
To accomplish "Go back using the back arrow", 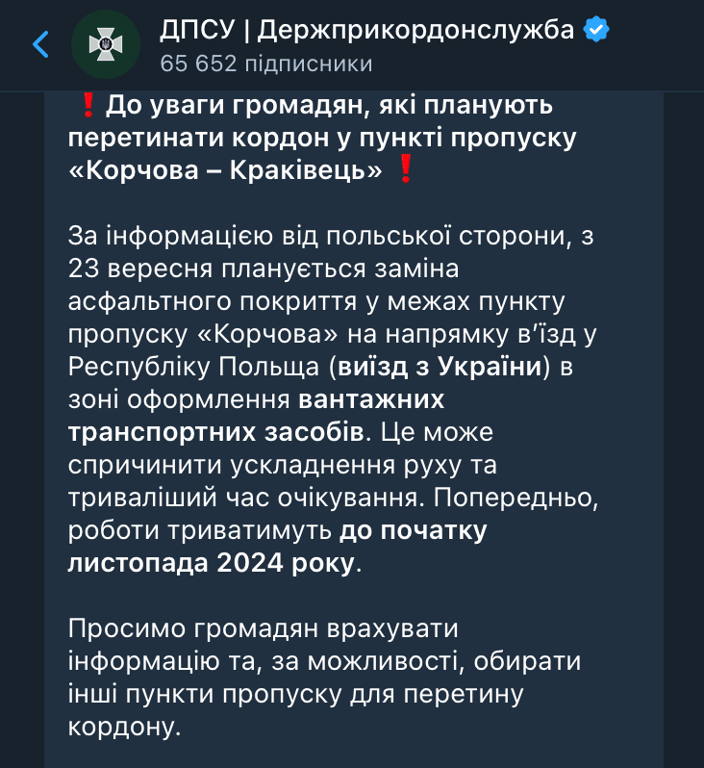I will click(x=40, y=44).
